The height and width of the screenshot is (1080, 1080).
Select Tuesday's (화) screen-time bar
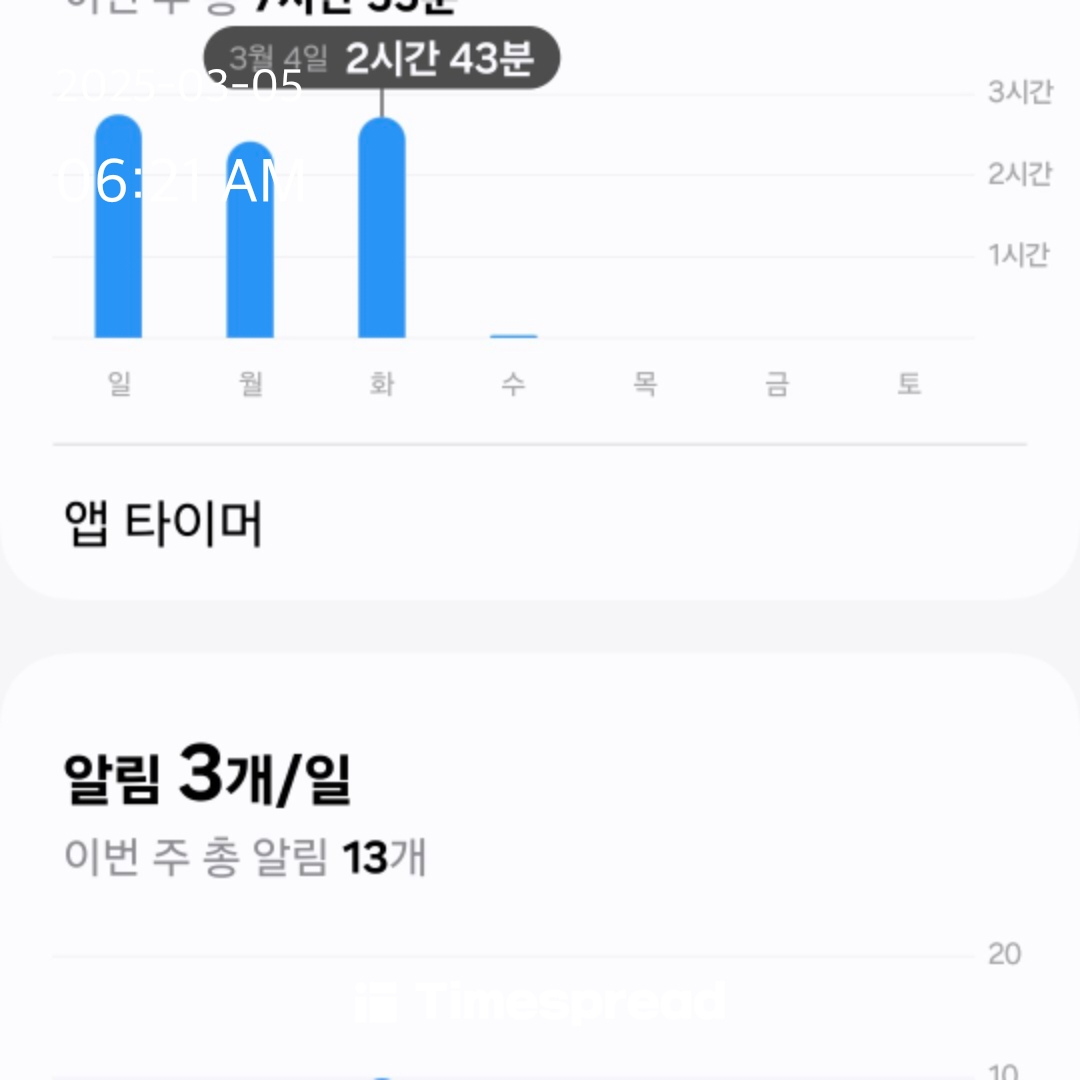tap(382, 230)
